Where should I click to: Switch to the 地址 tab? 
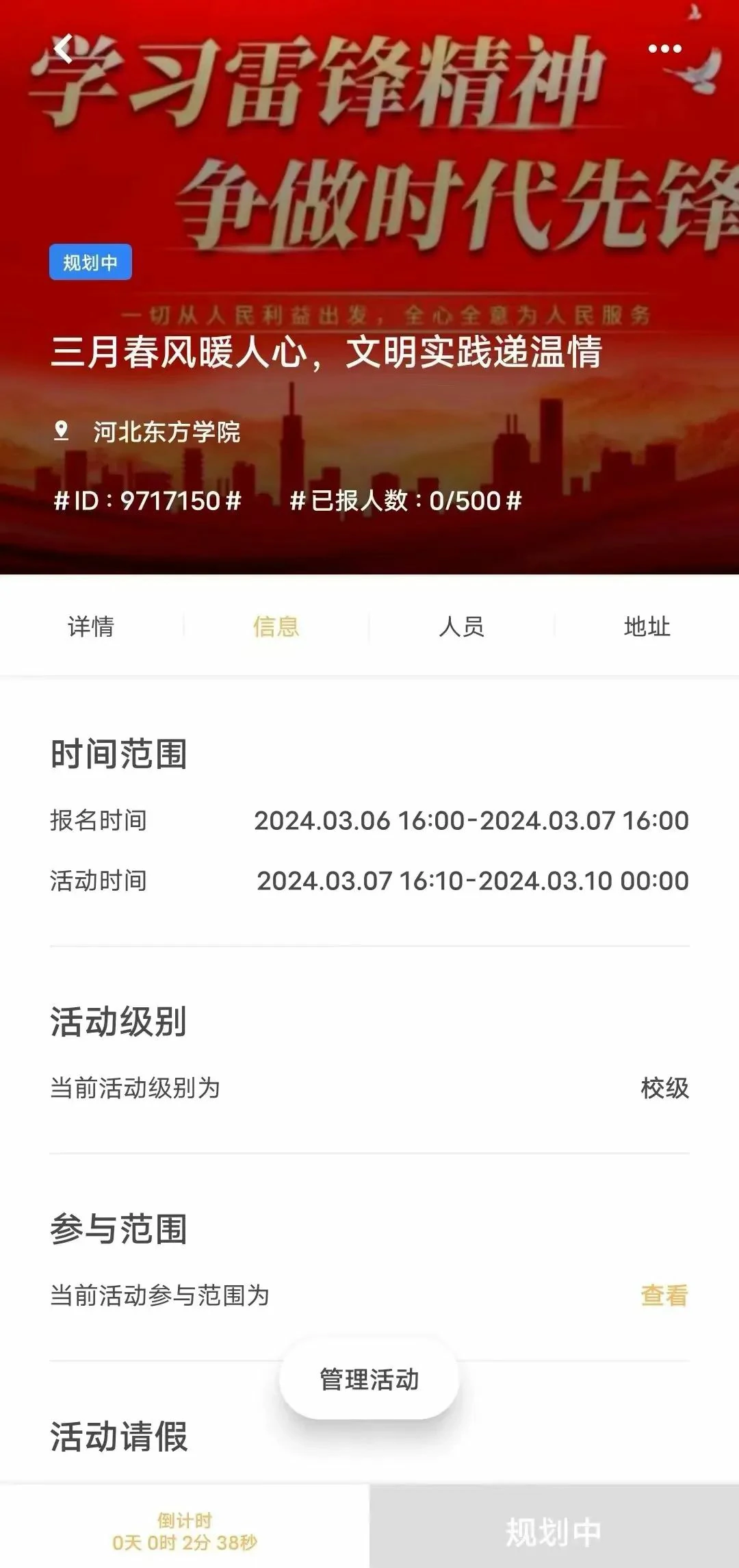click(647, 627)
